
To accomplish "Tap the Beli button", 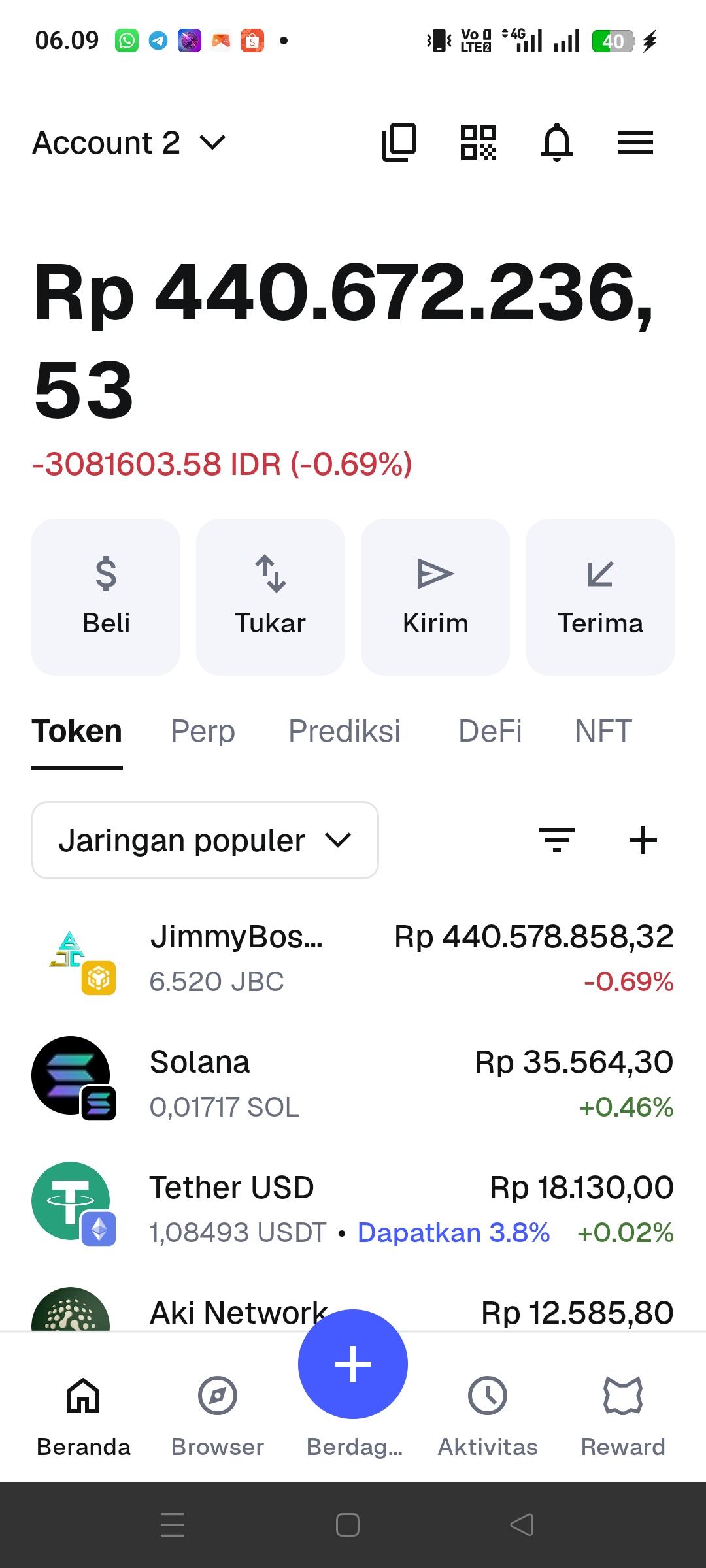I will [106, 596].
